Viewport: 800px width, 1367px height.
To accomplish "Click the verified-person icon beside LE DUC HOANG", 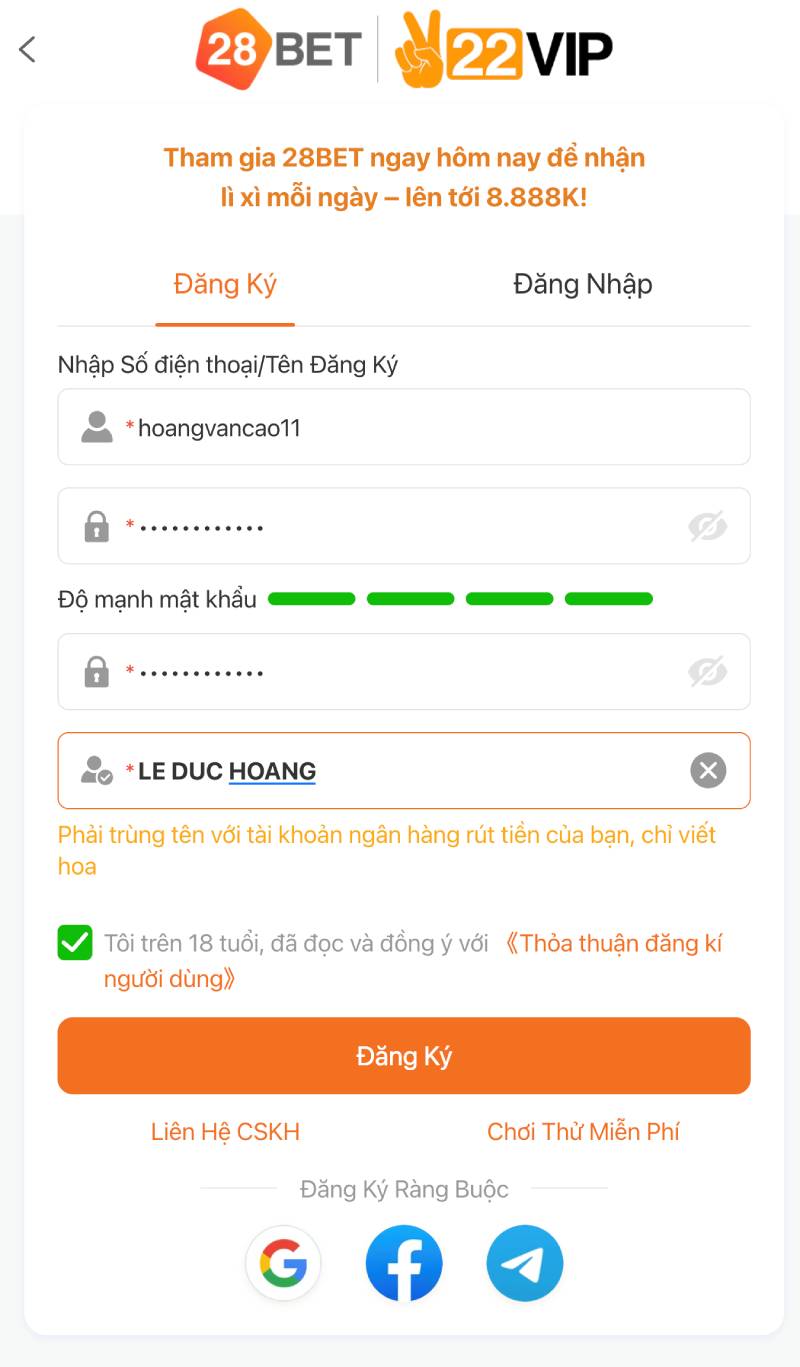I will click(x=95, y=770).
